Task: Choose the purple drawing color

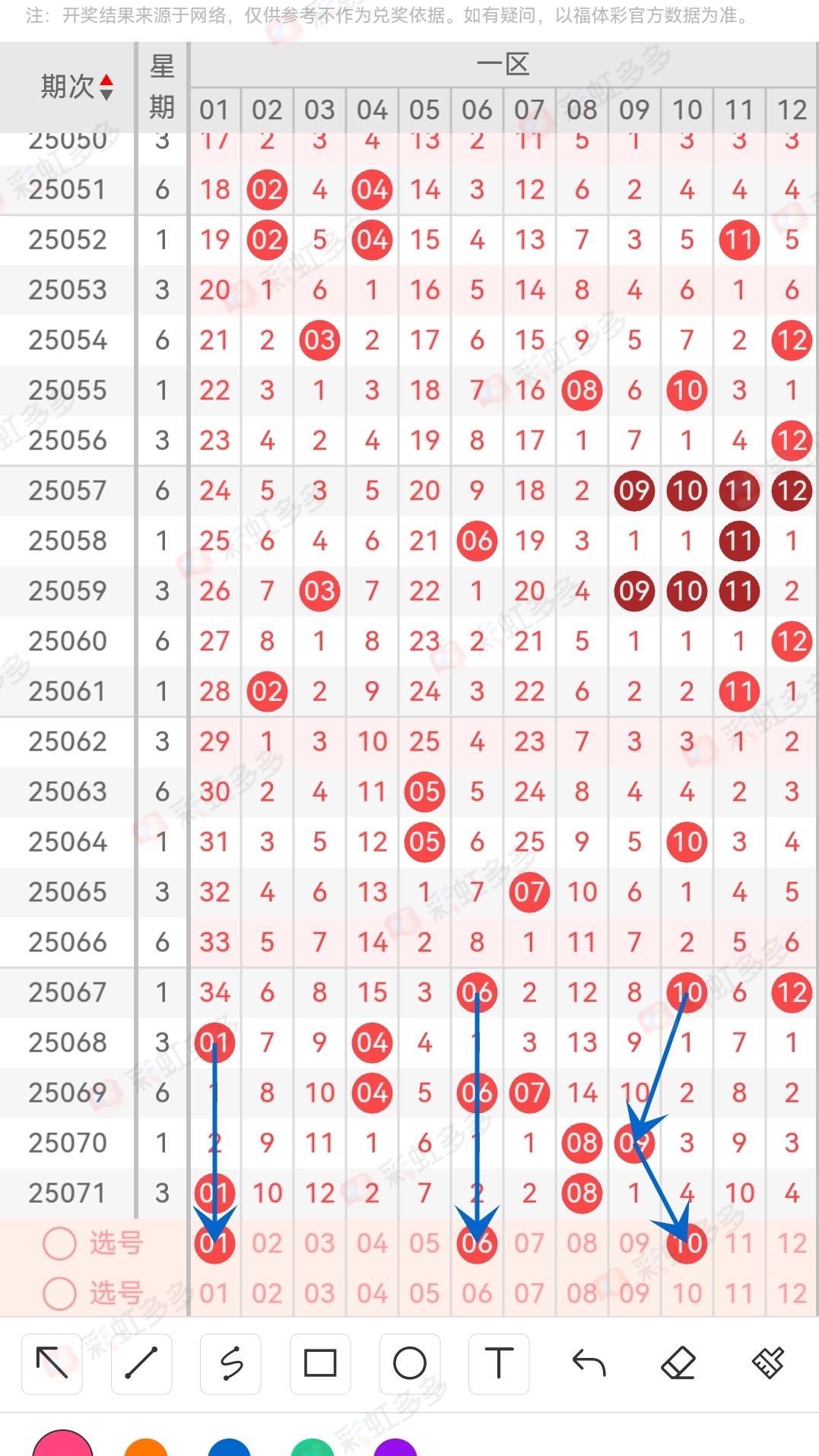Action: tap(395, 1447)
